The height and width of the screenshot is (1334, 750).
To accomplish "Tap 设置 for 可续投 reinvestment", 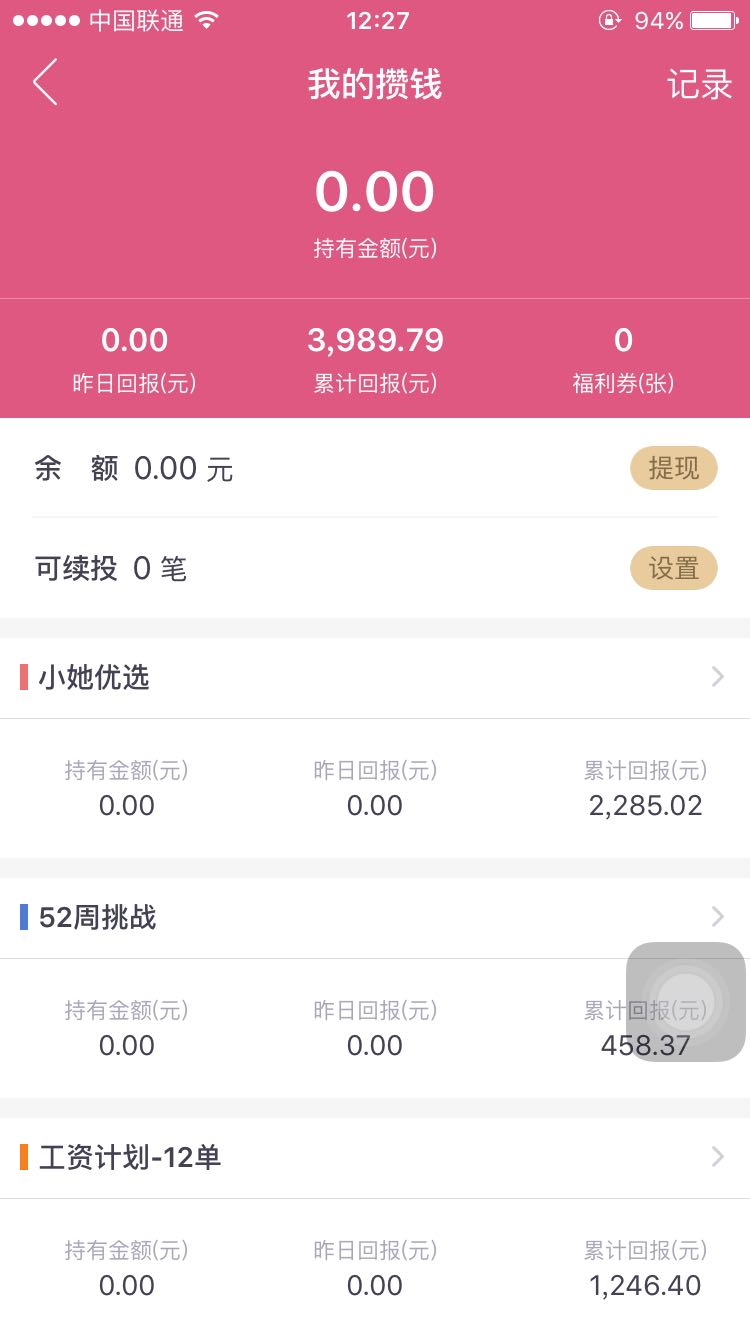I will (673, 568).
